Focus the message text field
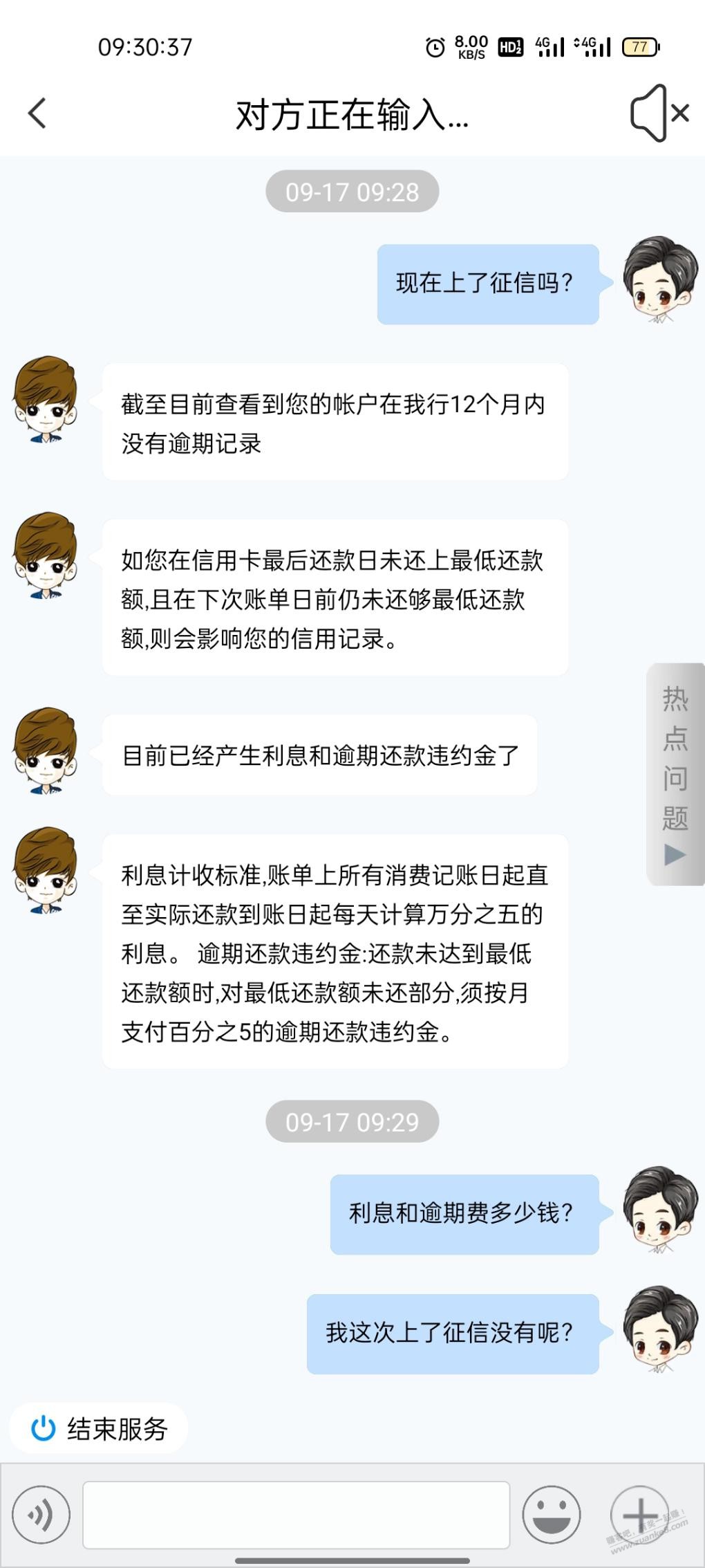The width and height of the screenshot is (705, 1568). [x=296, y=1515]
